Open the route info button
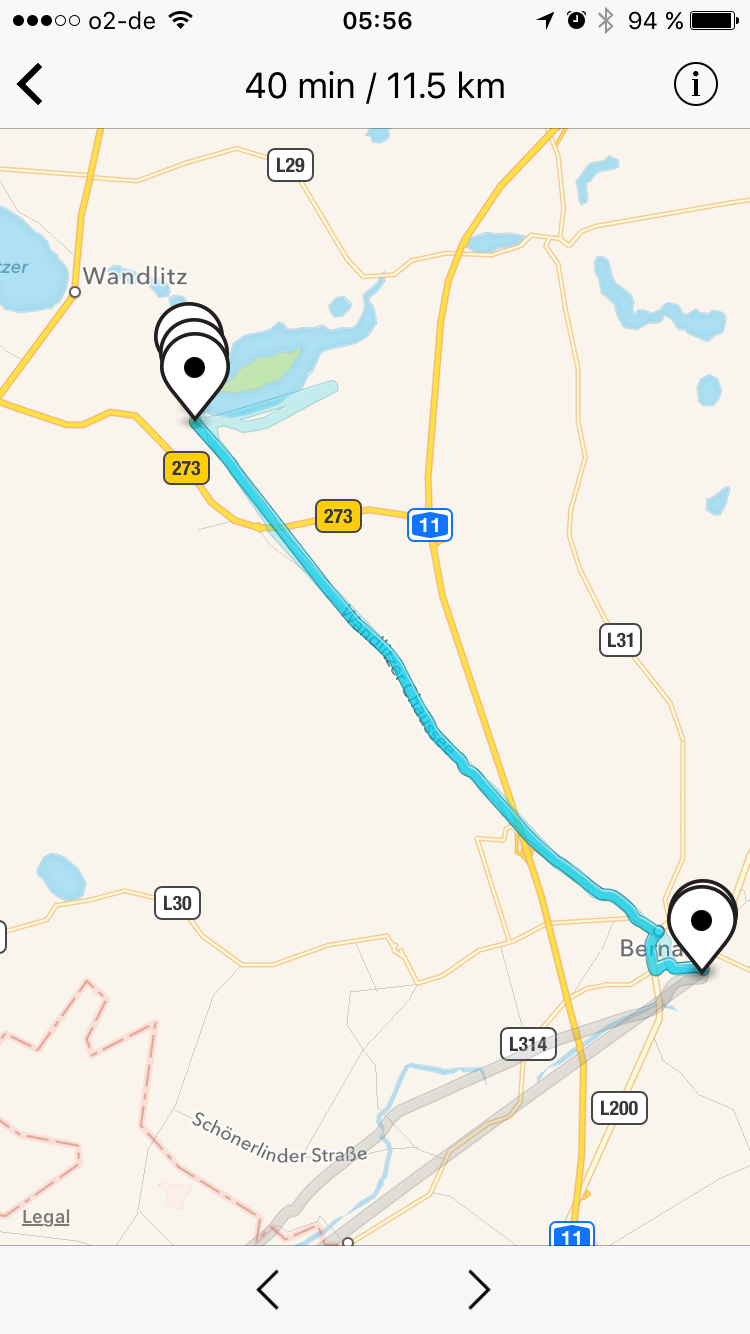 pyautogui.click(x=695, y=85)
